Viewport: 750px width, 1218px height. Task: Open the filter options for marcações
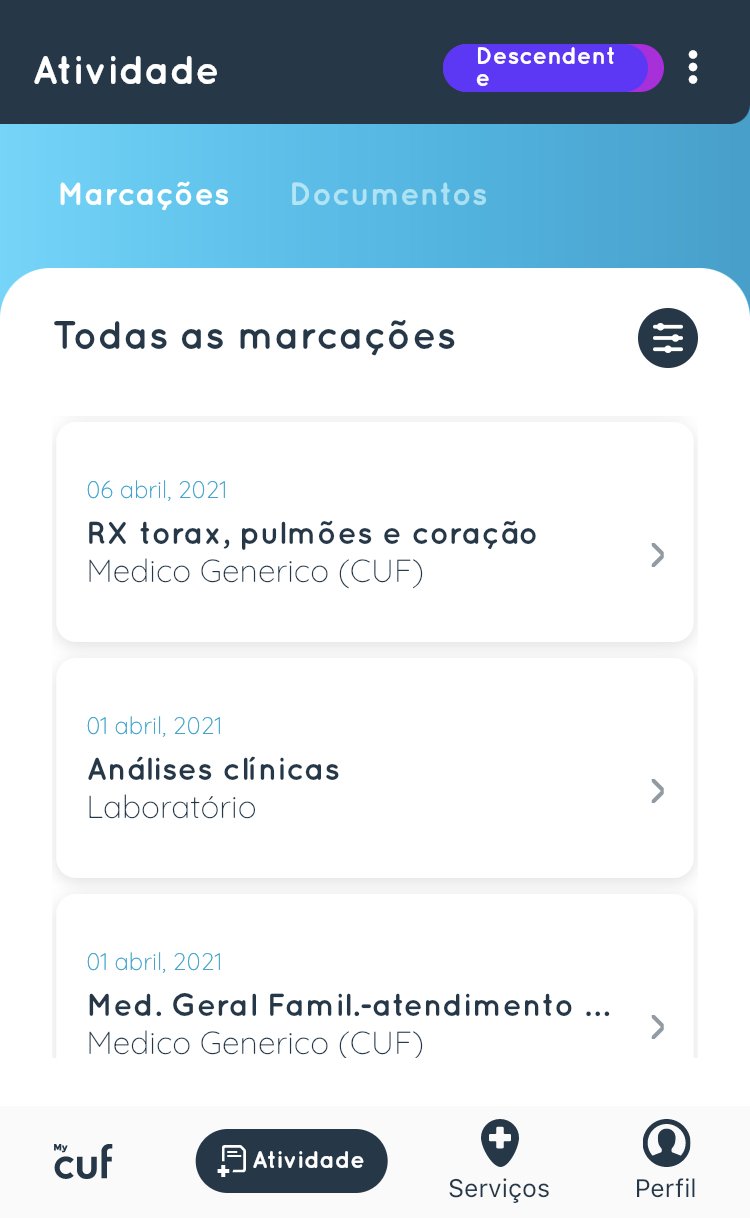(667, 339)
